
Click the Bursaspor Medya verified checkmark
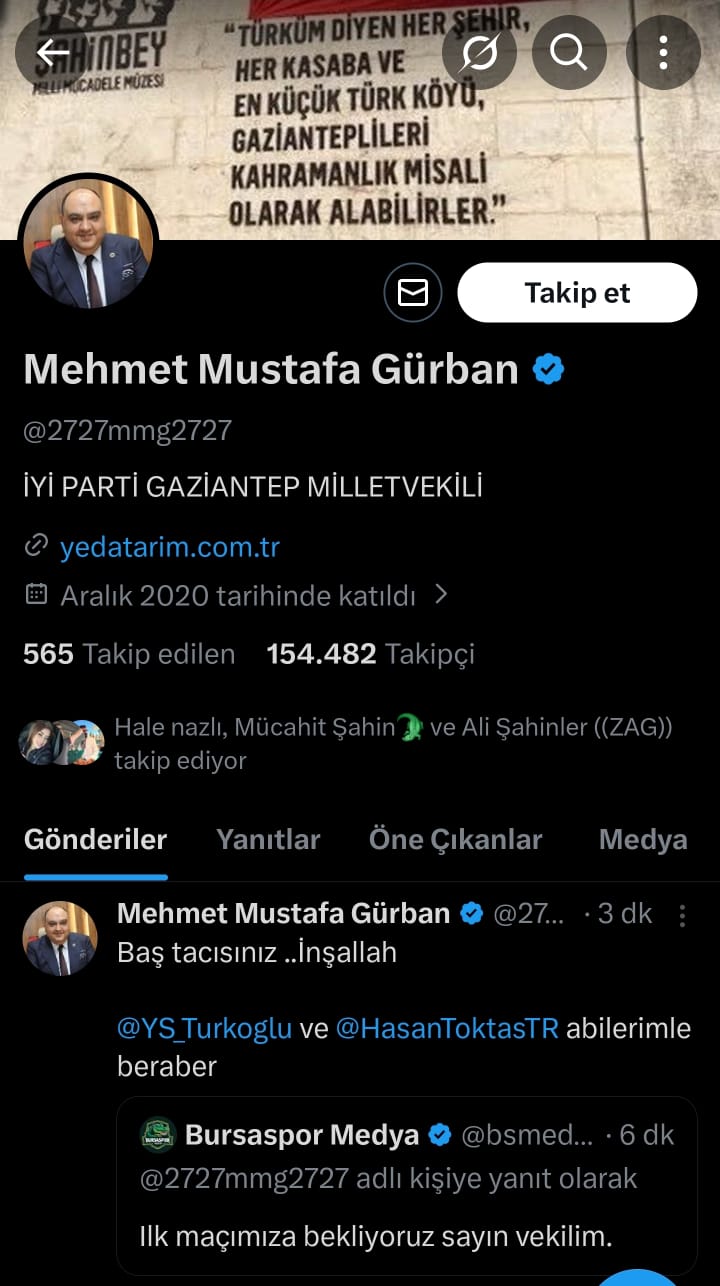pyautogui.click(x=439, y=1134)
